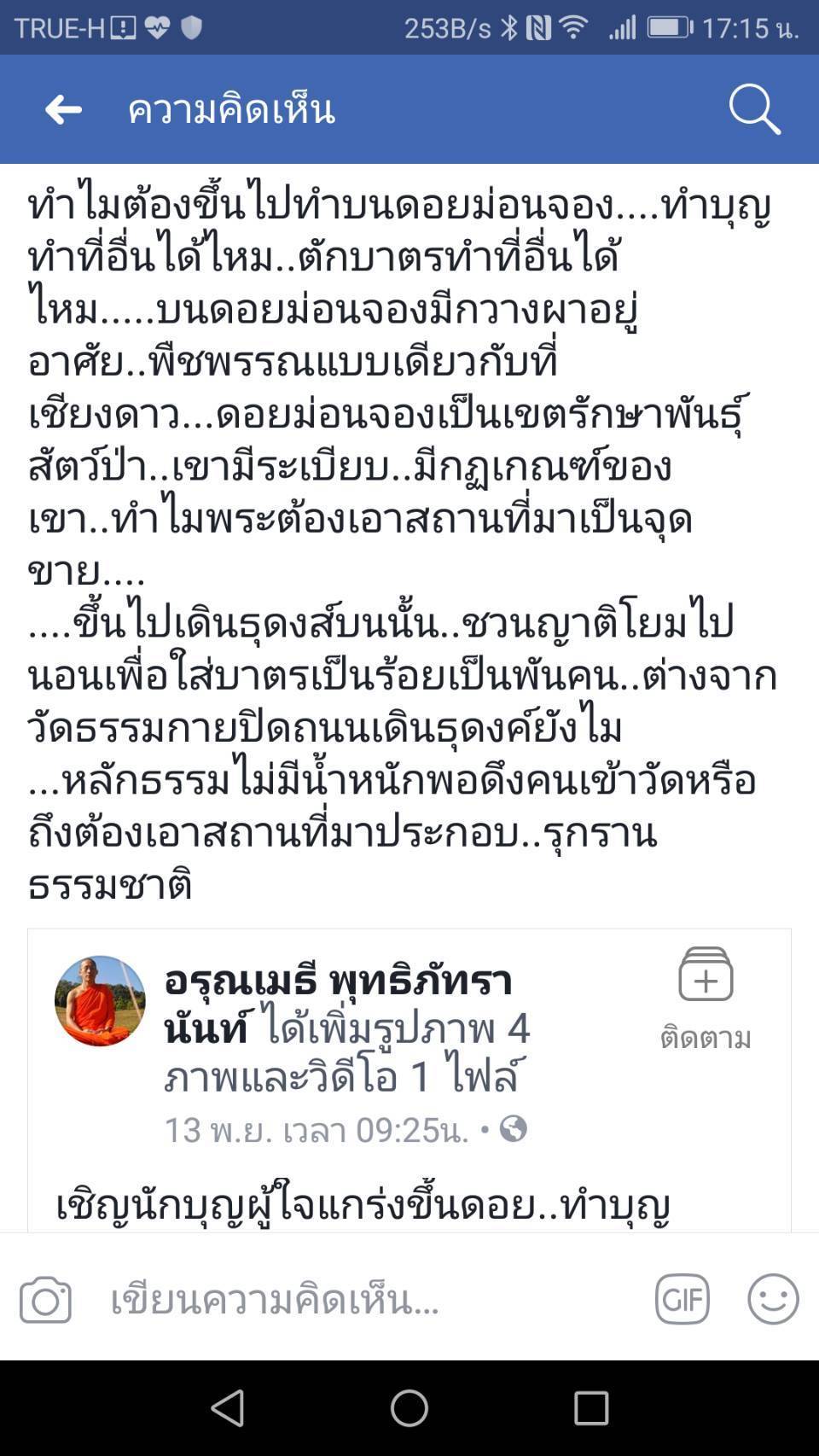
Task: Tap the system home button
Action: point(409,1408)
